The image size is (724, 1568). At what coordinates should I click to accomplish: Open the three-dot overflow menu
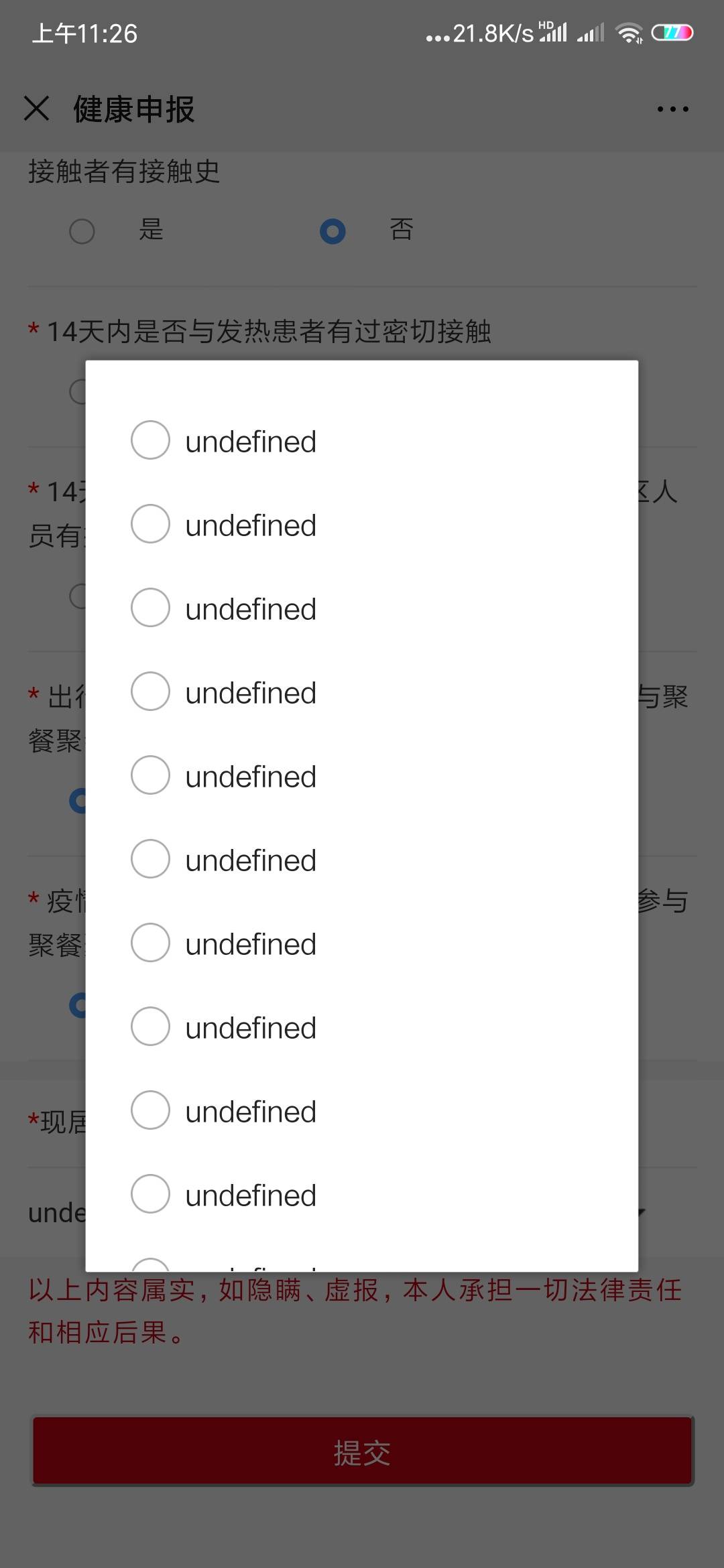672,109
